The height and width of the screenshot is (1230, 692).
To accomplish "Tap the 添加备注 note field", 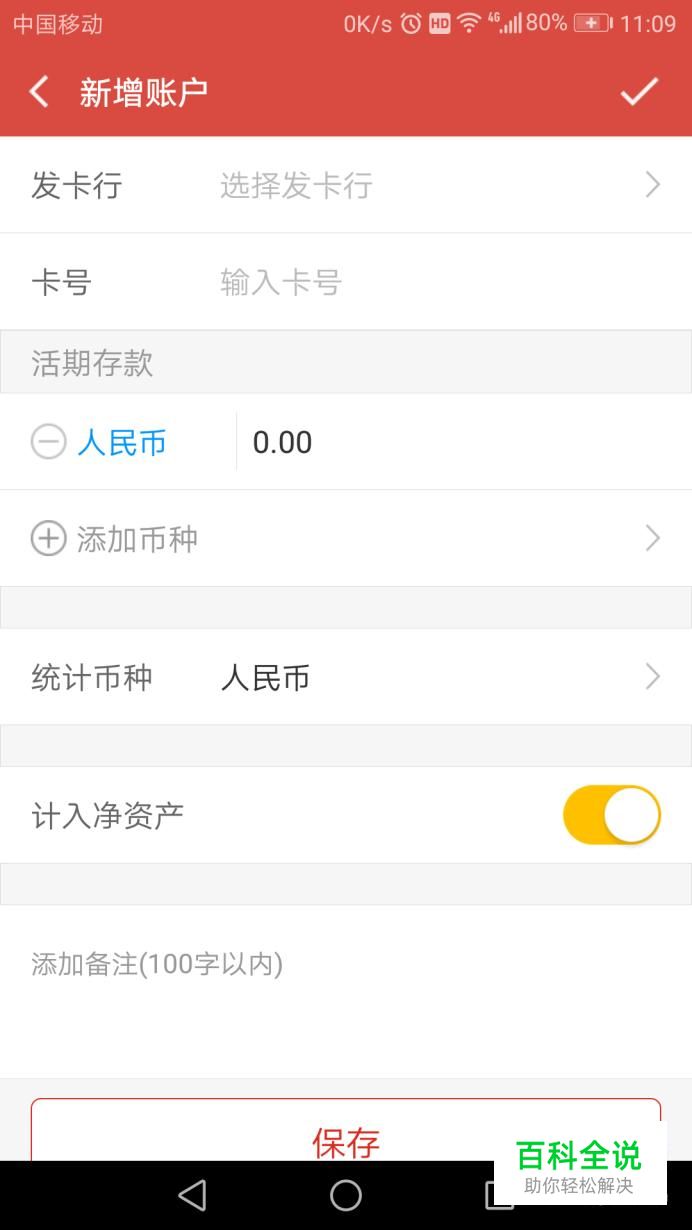I will (346, 990).
